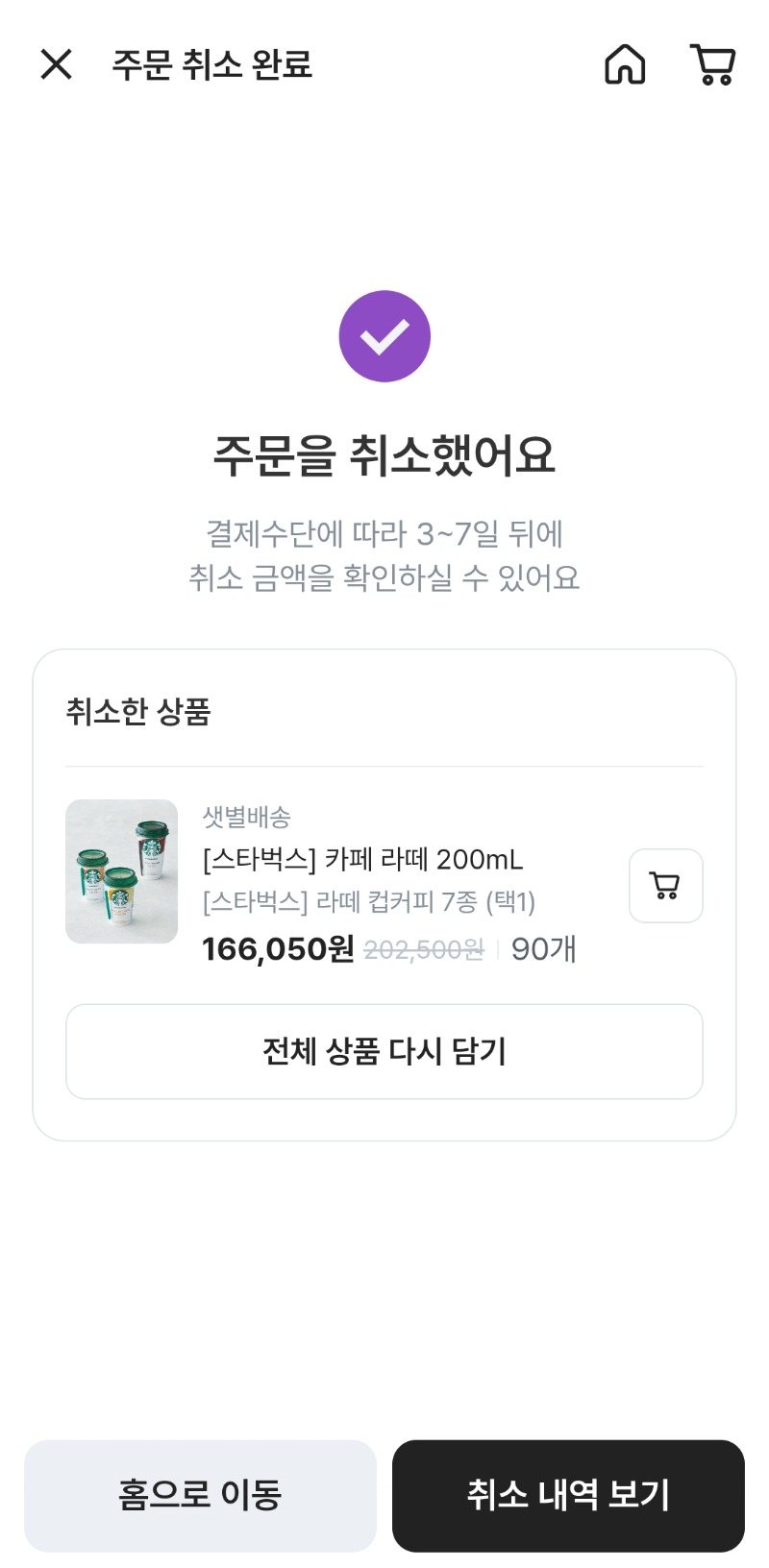The width and height of the screenshot is (769, 1568).
Task: Click the purple checkmark confirmation icon
Action: click(384, 335)
